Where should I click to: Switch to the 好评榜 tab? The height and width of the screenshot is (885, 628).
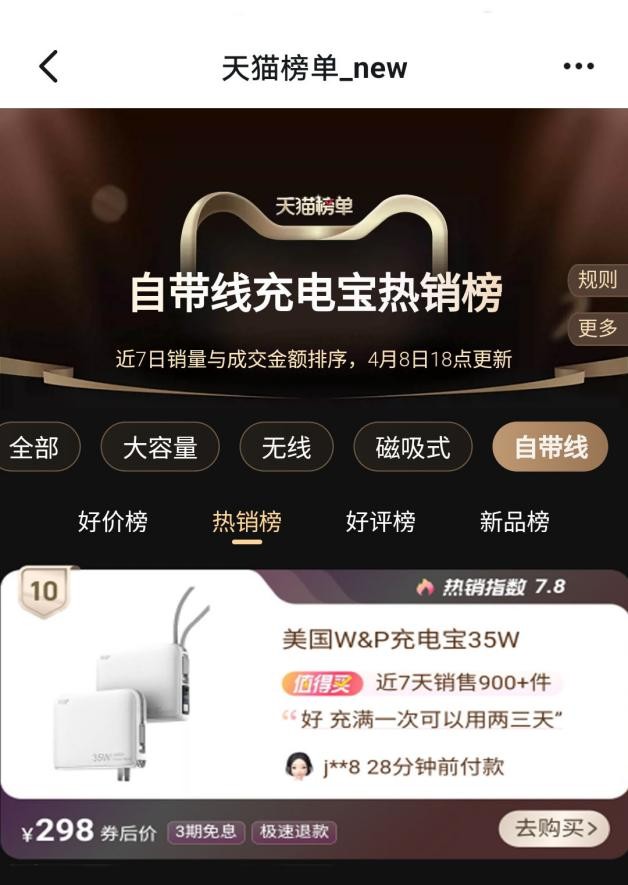click(x=380, y=521)
